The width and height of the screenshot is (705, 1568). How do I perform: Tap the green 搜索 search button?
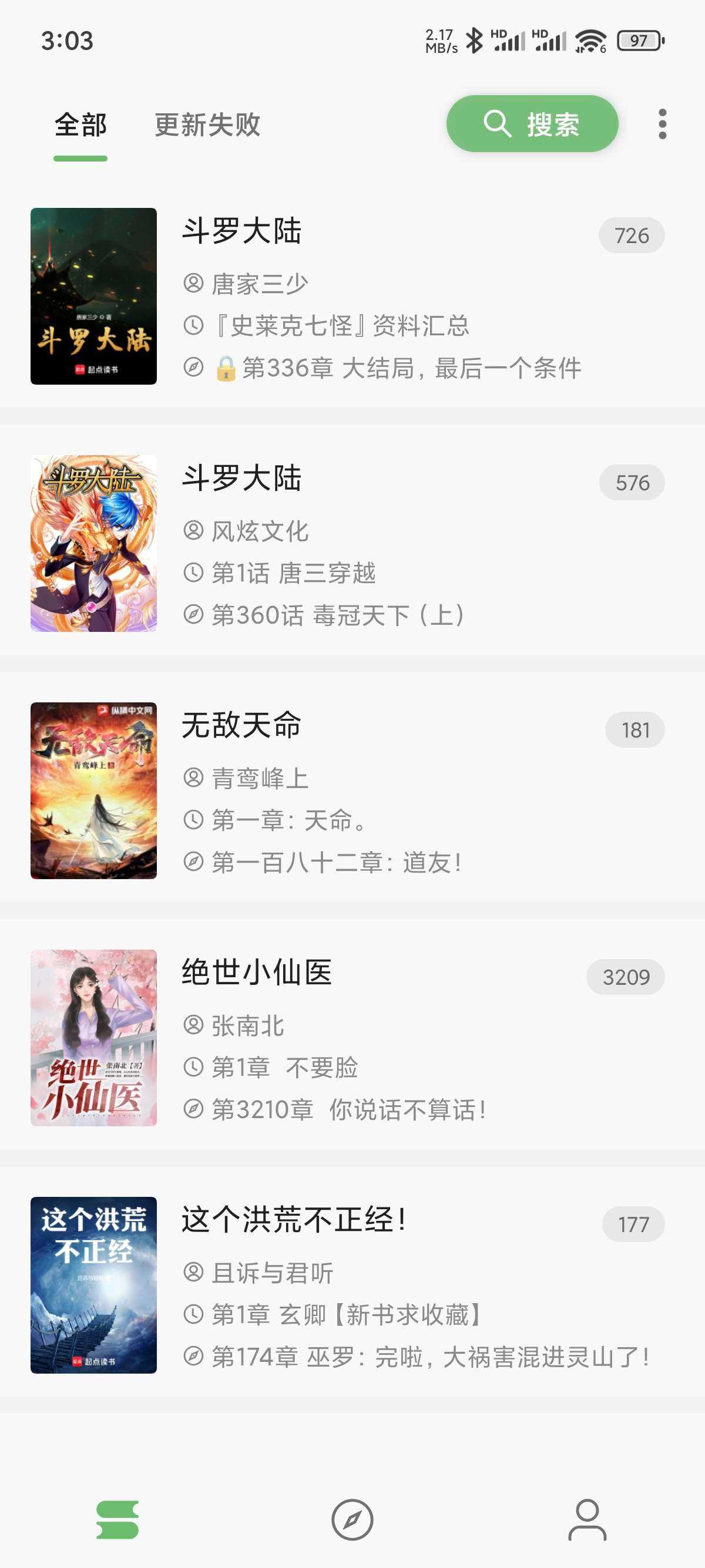[x=532, y=124]
